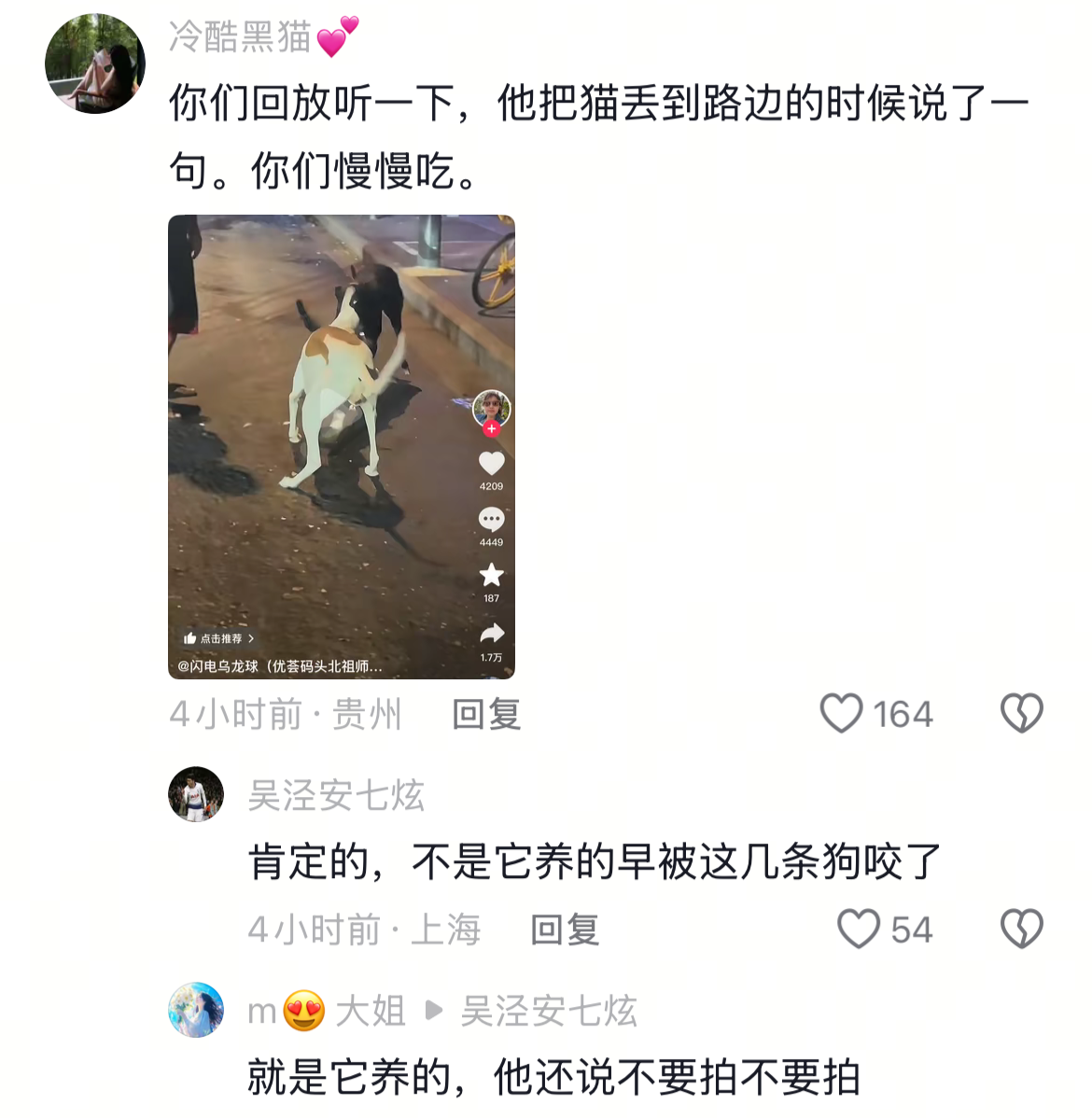Like 吴泾安七炫's comment with 54 likes
The image size is (1092, 1118).
[859, 929]
